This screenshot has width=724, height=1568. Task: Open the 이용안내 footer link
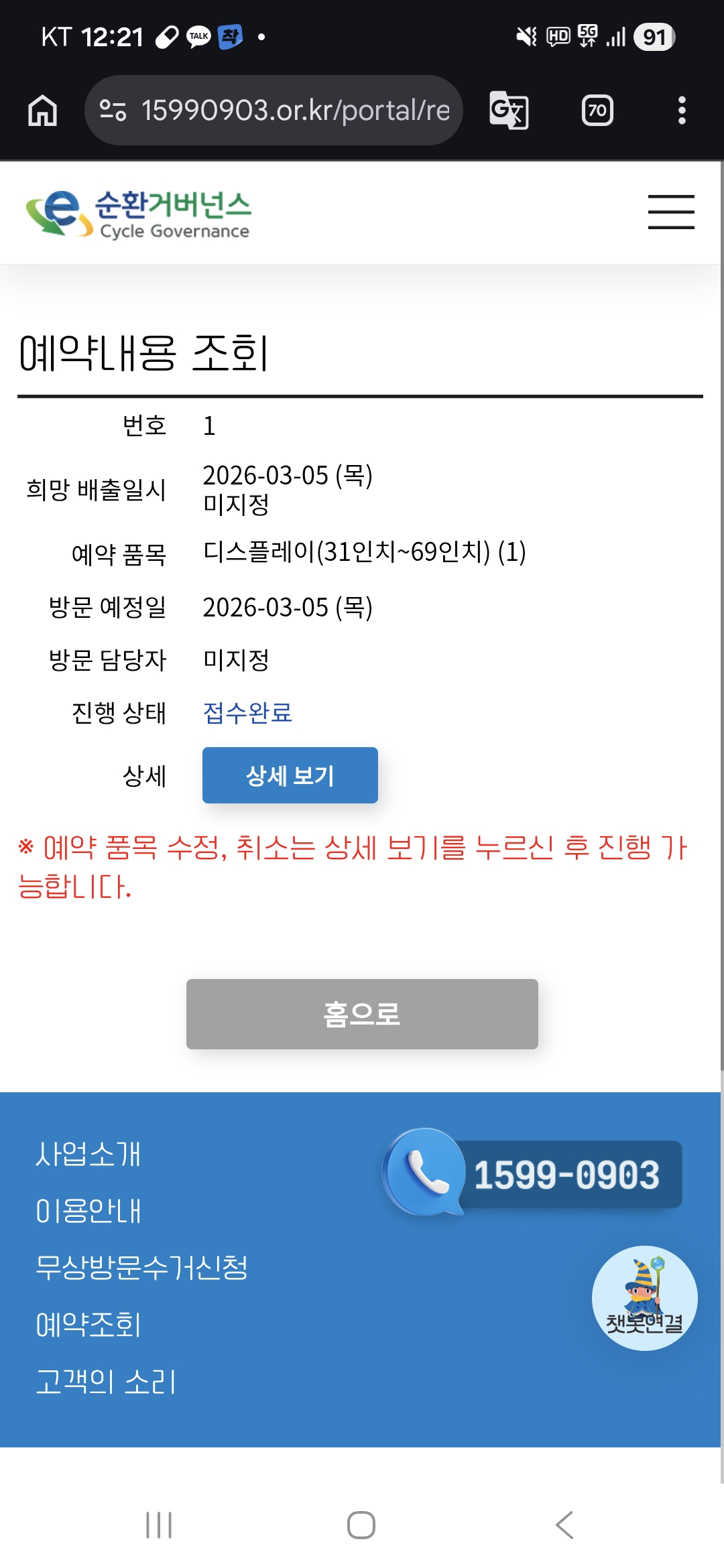coord(88,1211)
